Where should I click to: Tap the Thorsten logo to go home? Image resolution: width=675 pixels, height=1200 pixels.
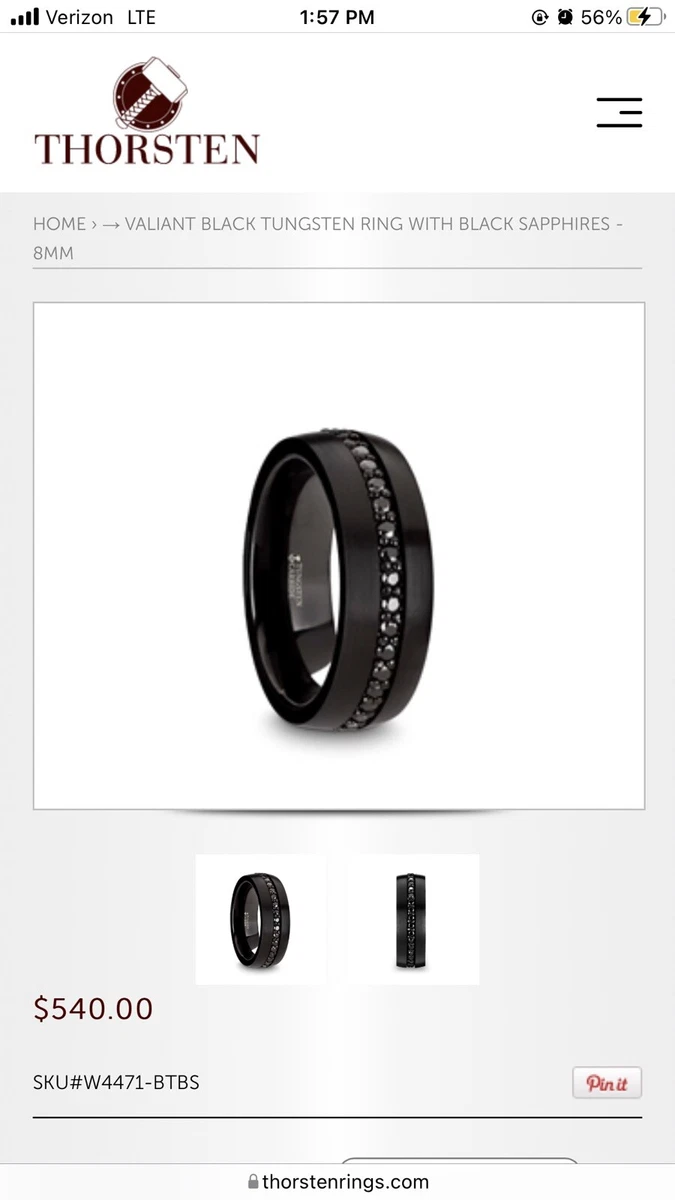coord(146,111)
